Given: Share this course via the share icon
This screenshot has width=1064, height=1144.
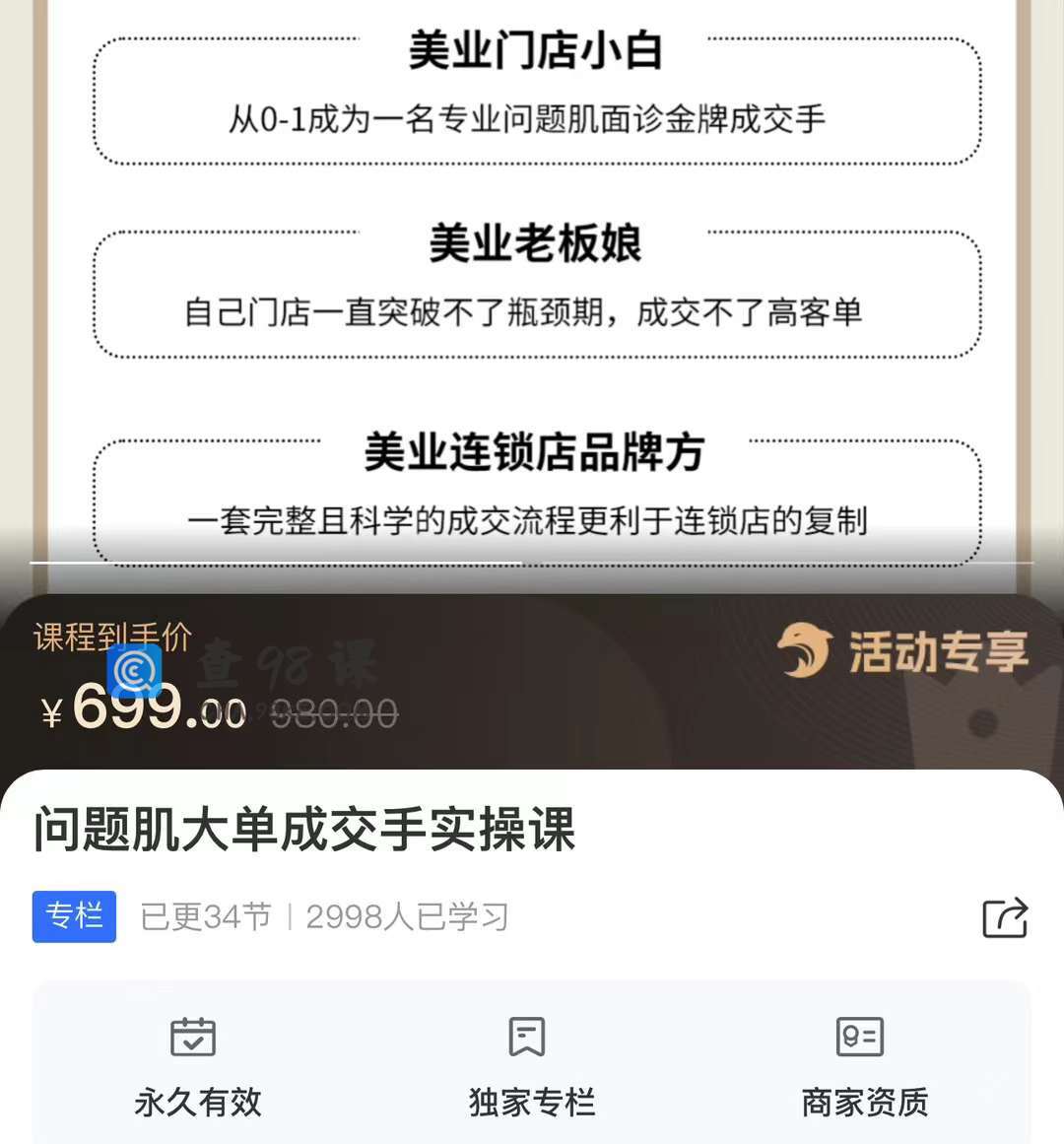Looking at the screenshot, I should (1005, 917).
